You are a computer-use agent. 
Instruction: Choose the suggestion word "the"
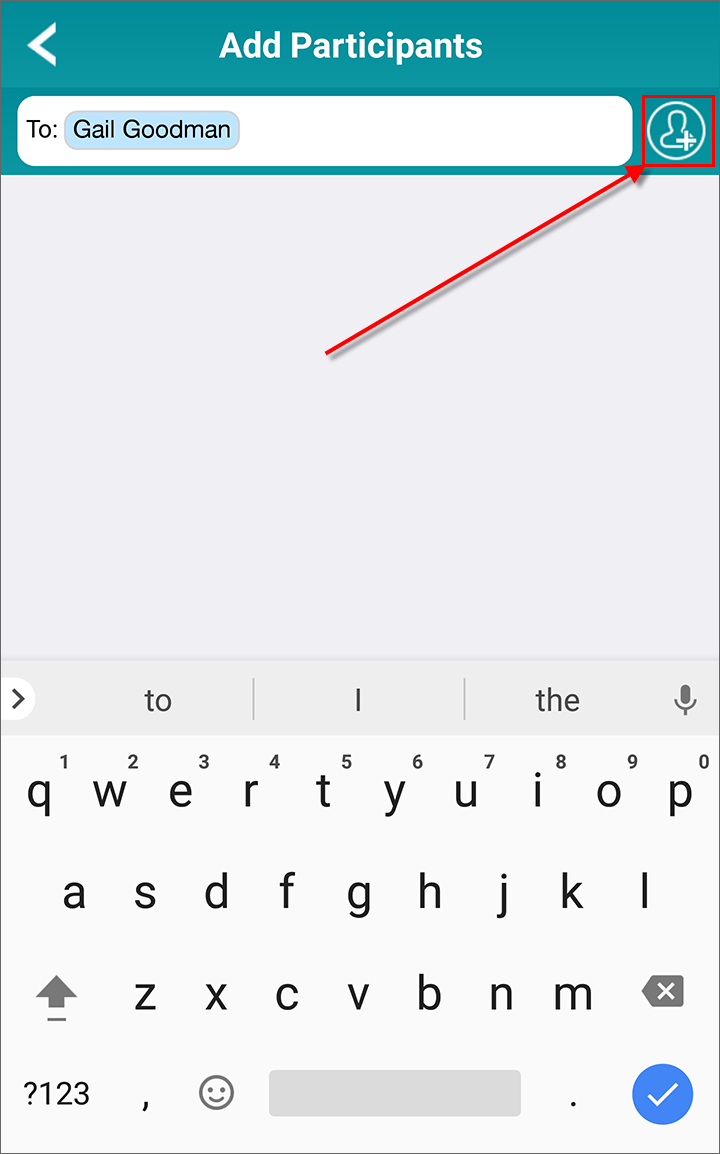pos(557,700)
